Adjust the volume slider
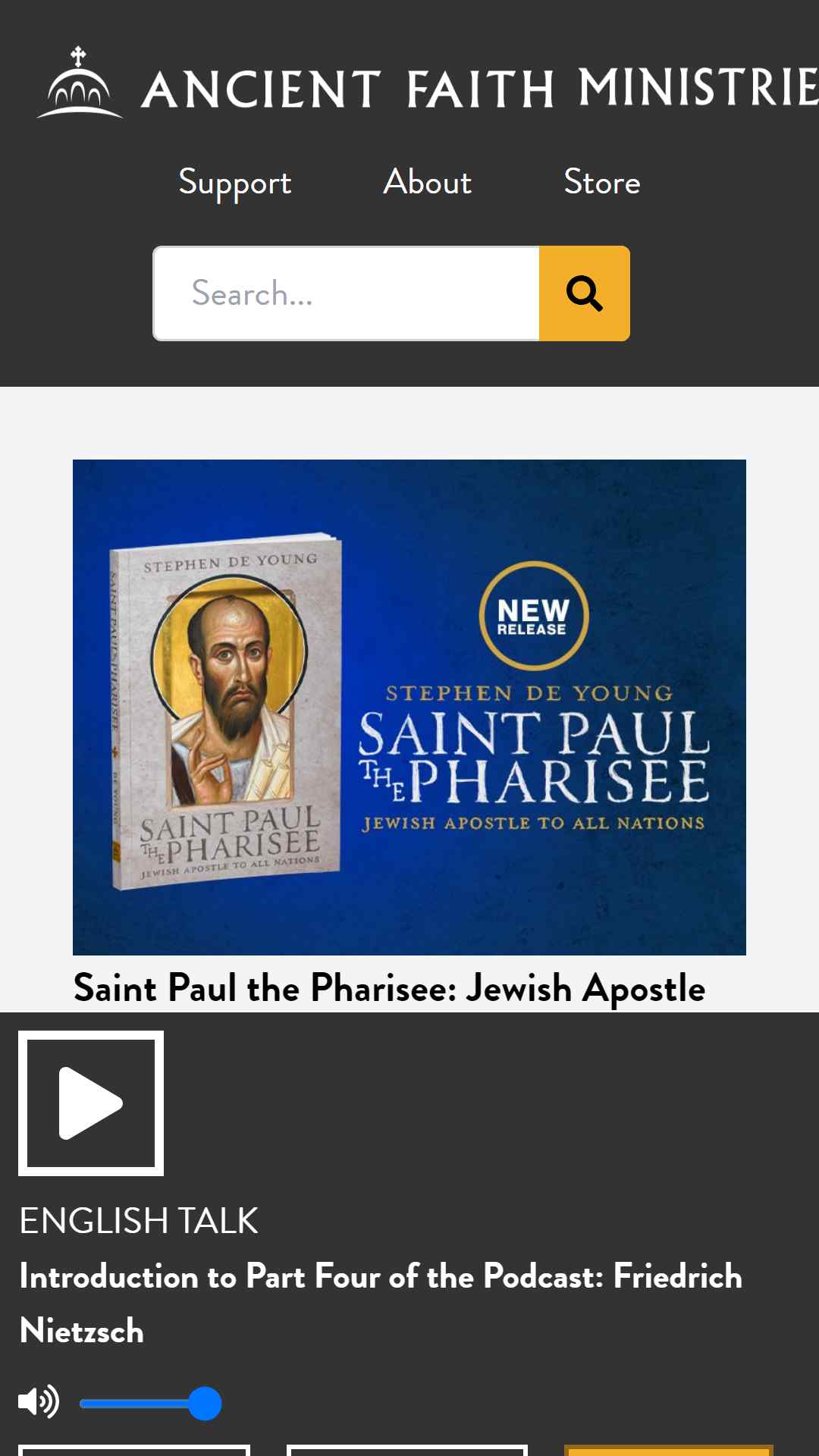This screenshot has width=819, height=1456. coord(150,1404)
